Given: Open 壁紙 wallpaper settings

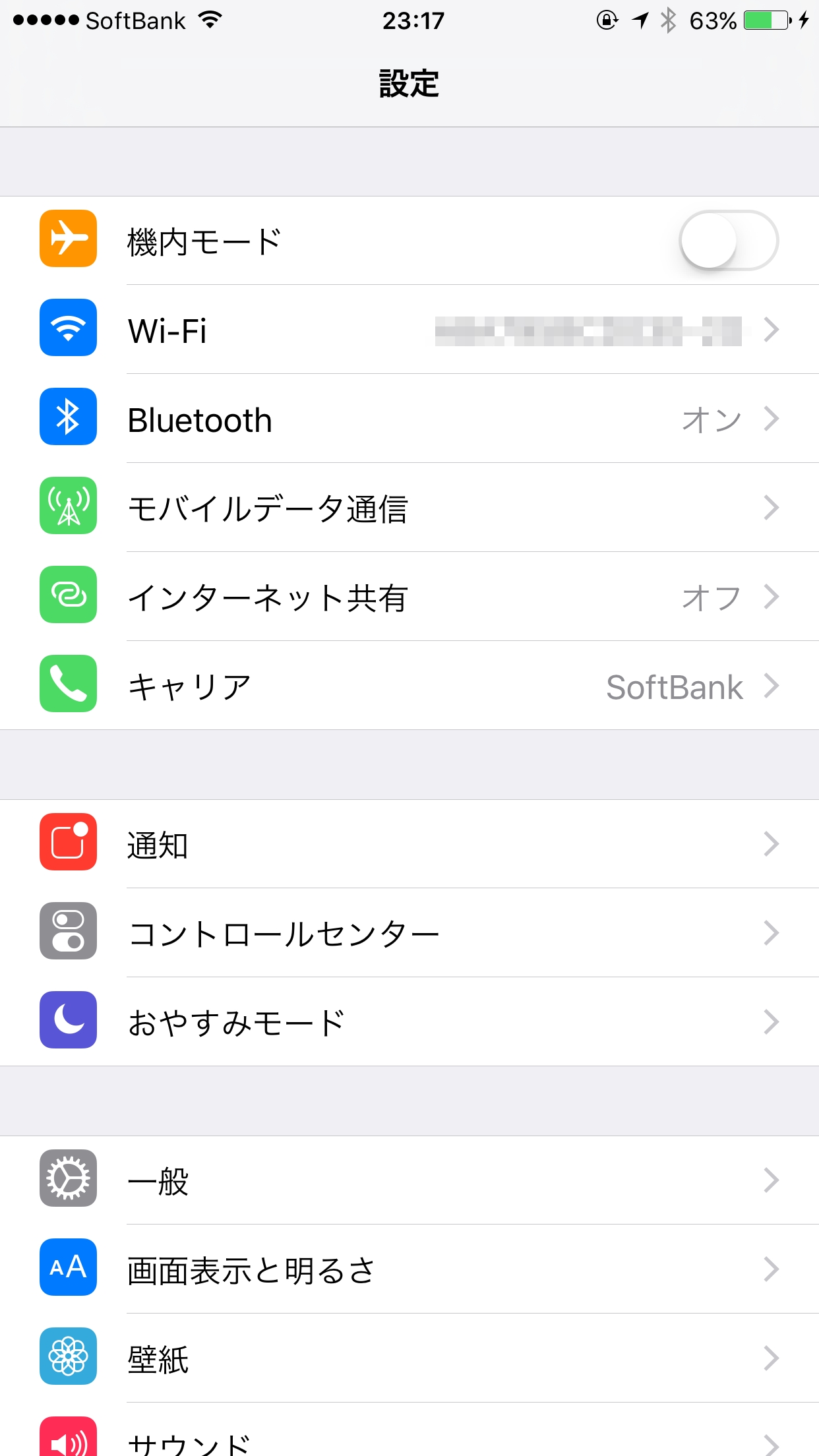Looking at the screenshot, I should (x=409, y=1358).
